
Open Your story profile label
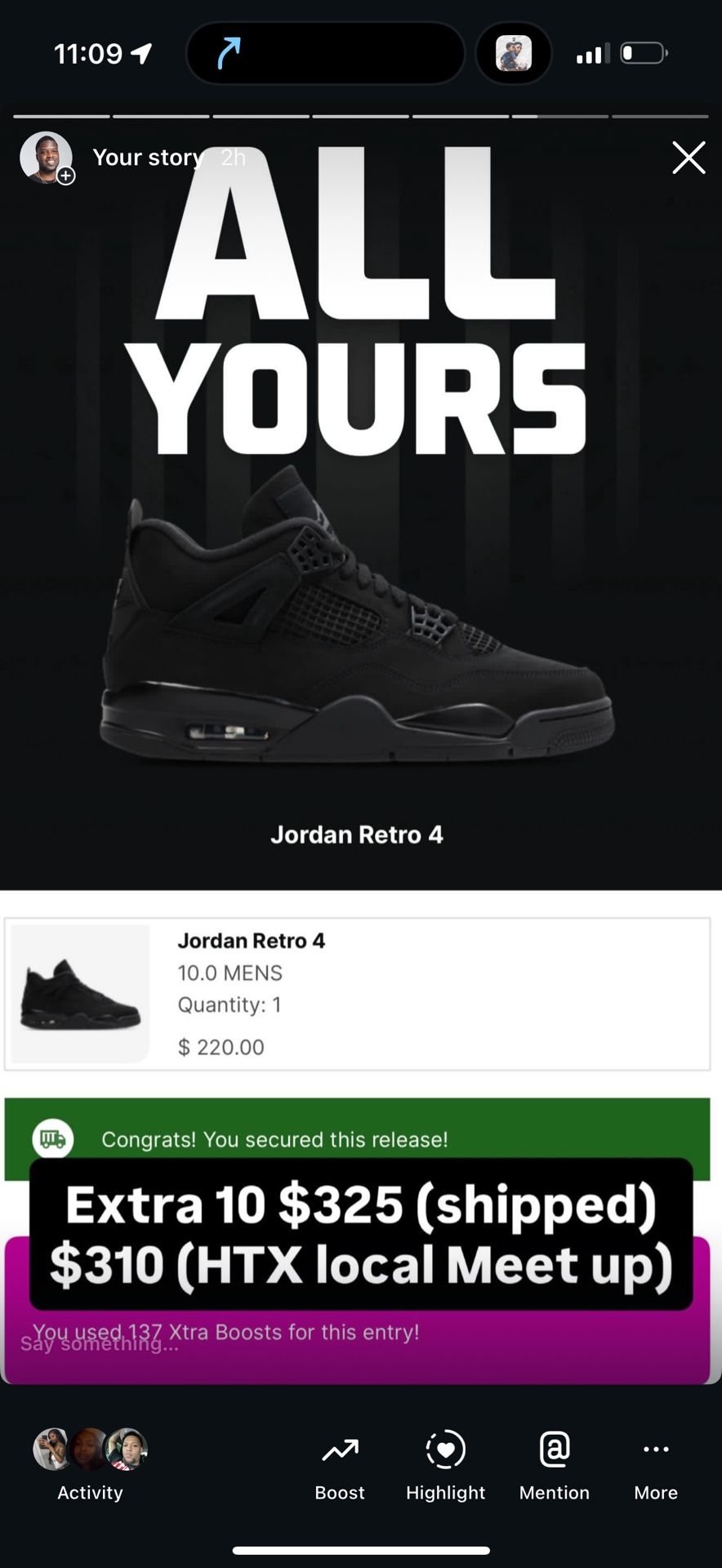pos(147,158)
